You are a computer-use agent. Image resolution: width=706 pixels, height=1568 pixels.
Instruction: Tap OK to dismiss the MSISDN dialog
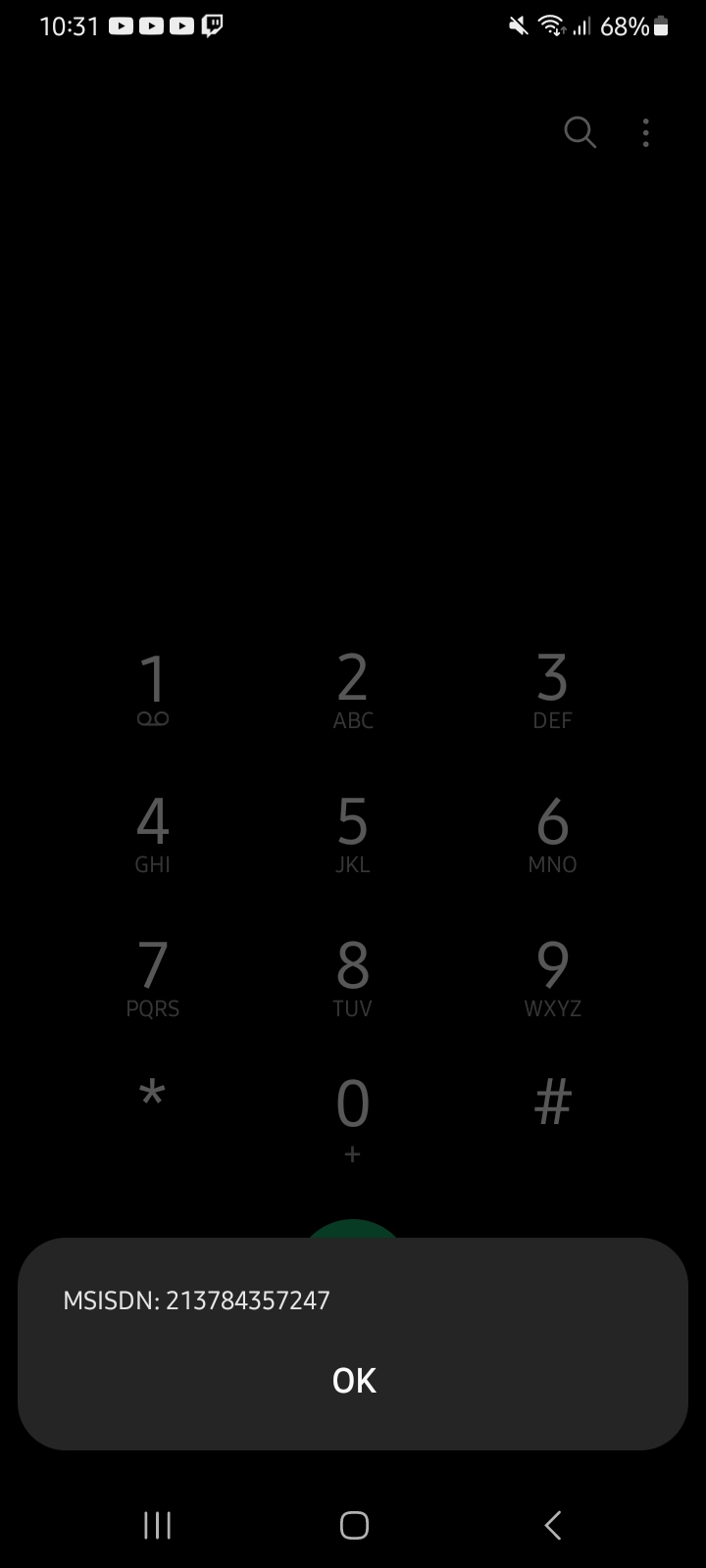(x=353, y=1380)
